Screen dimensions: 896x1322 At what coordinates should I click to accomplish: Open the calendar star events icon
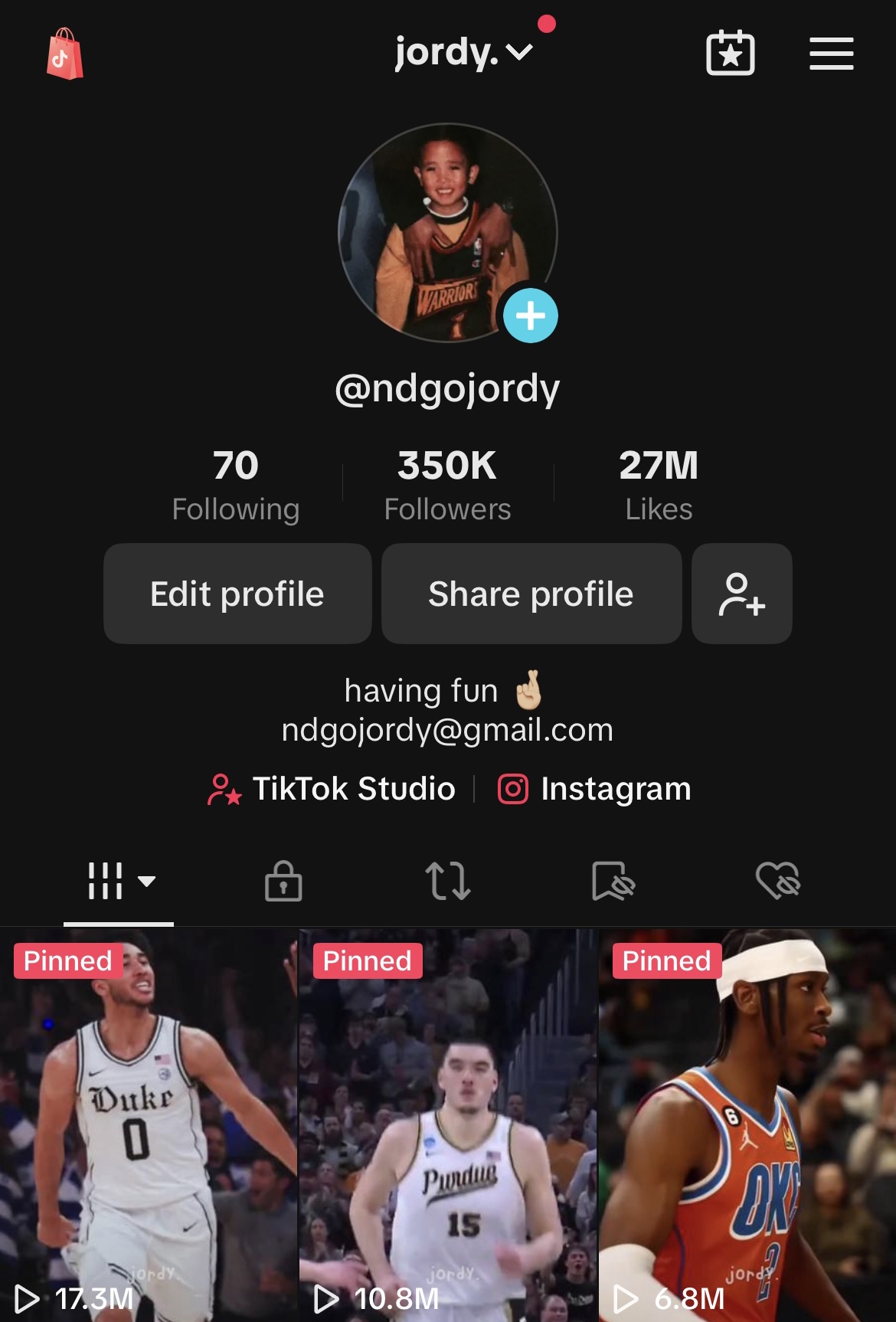[730, 54]
